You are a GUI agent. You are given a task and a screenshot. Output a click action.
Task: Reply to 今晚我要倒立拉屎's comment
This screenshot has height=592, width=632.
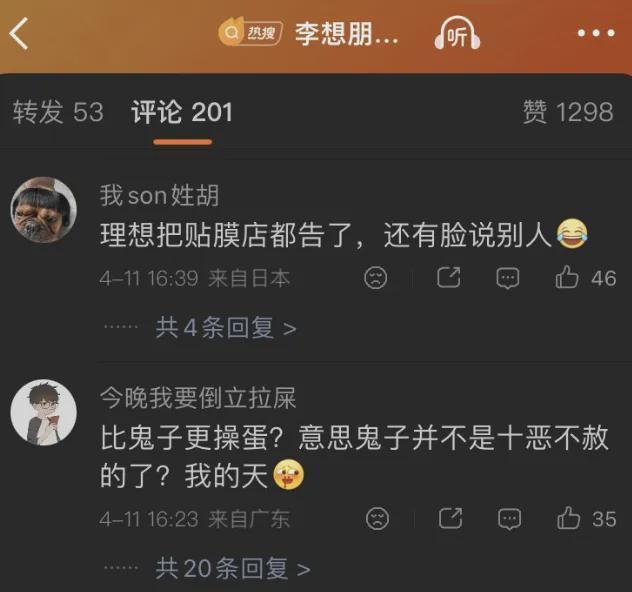click(510, 519)
